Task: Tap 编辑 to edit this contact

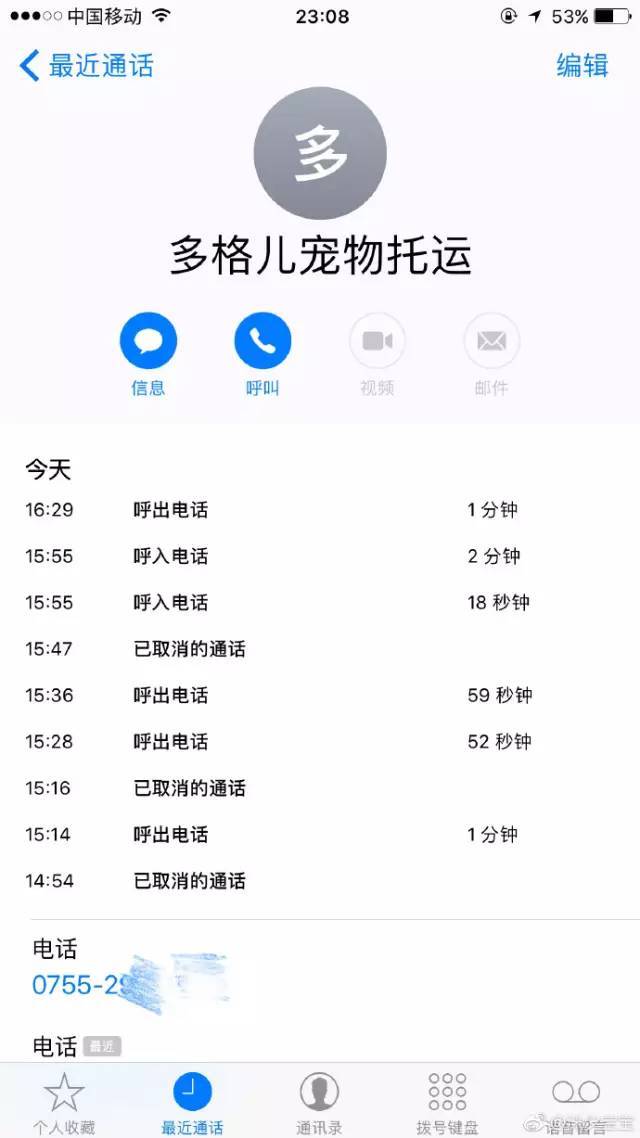Action: pyautogui.click(x=582, y=66)
